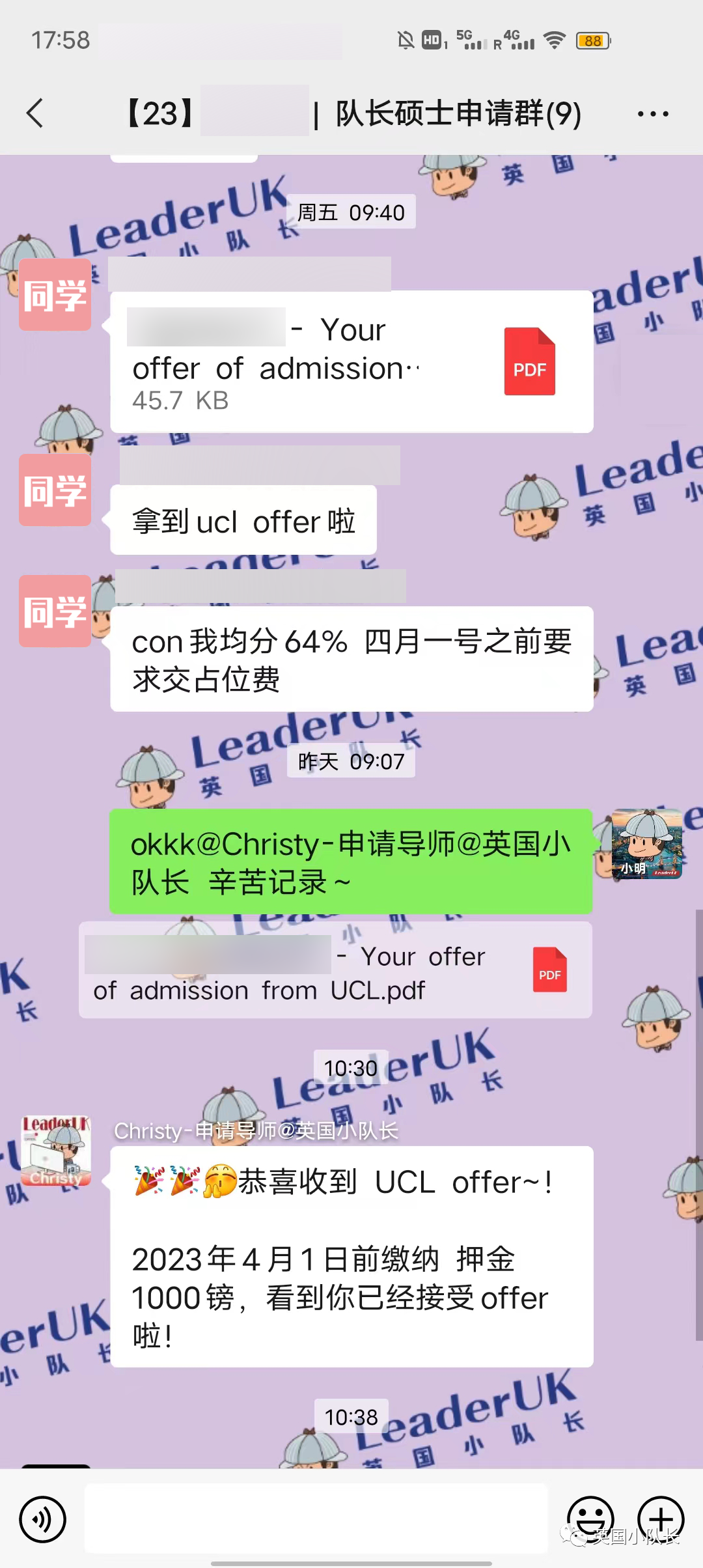Image resolution: width=703 pixels, height=1568 pixels.
Task: Tap the mute notification icon in status bar
Action: [x=404, y=39]
